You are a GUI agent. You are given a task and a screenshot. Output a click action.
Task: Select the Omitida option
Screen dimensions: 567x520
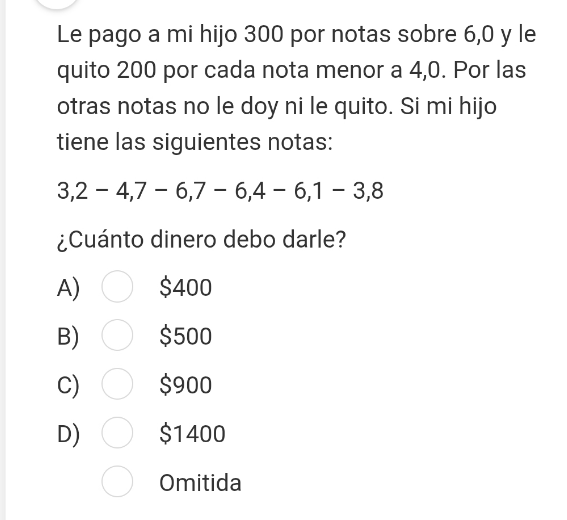[x=117, y=481]
